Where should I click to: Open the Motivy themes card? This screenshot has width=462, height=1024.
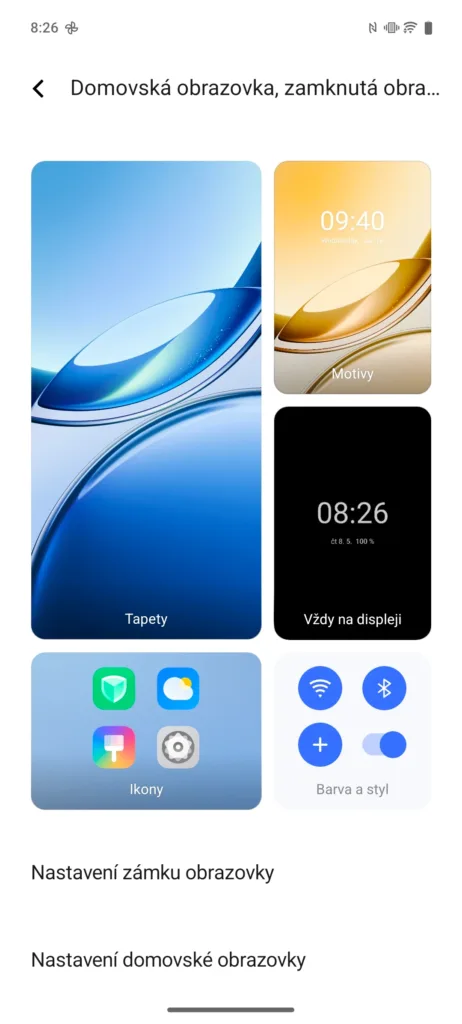click(352, 278)
